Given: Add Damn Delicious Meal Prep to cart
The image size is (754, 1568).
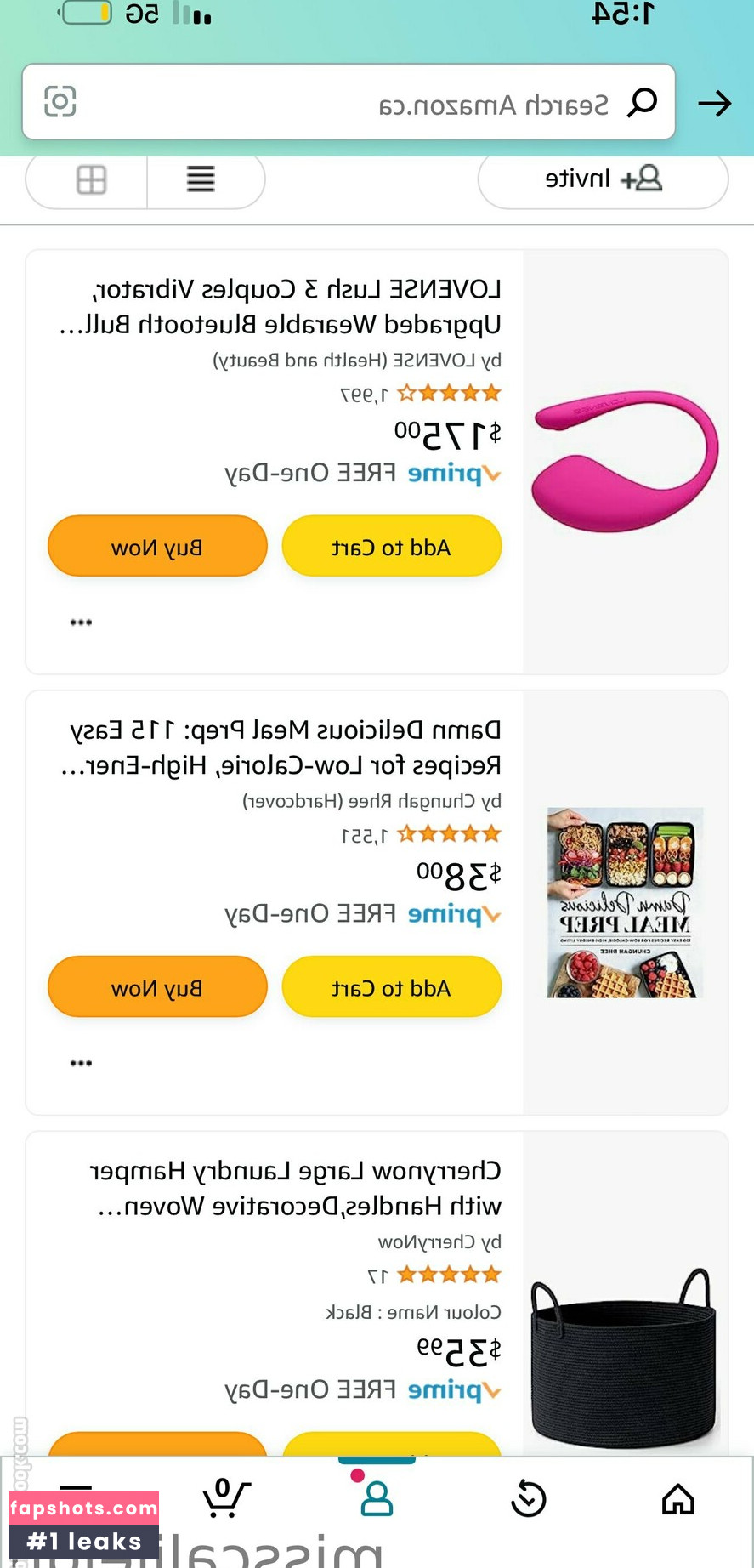Looking at the screenshot, I should (x=391, y=987).
